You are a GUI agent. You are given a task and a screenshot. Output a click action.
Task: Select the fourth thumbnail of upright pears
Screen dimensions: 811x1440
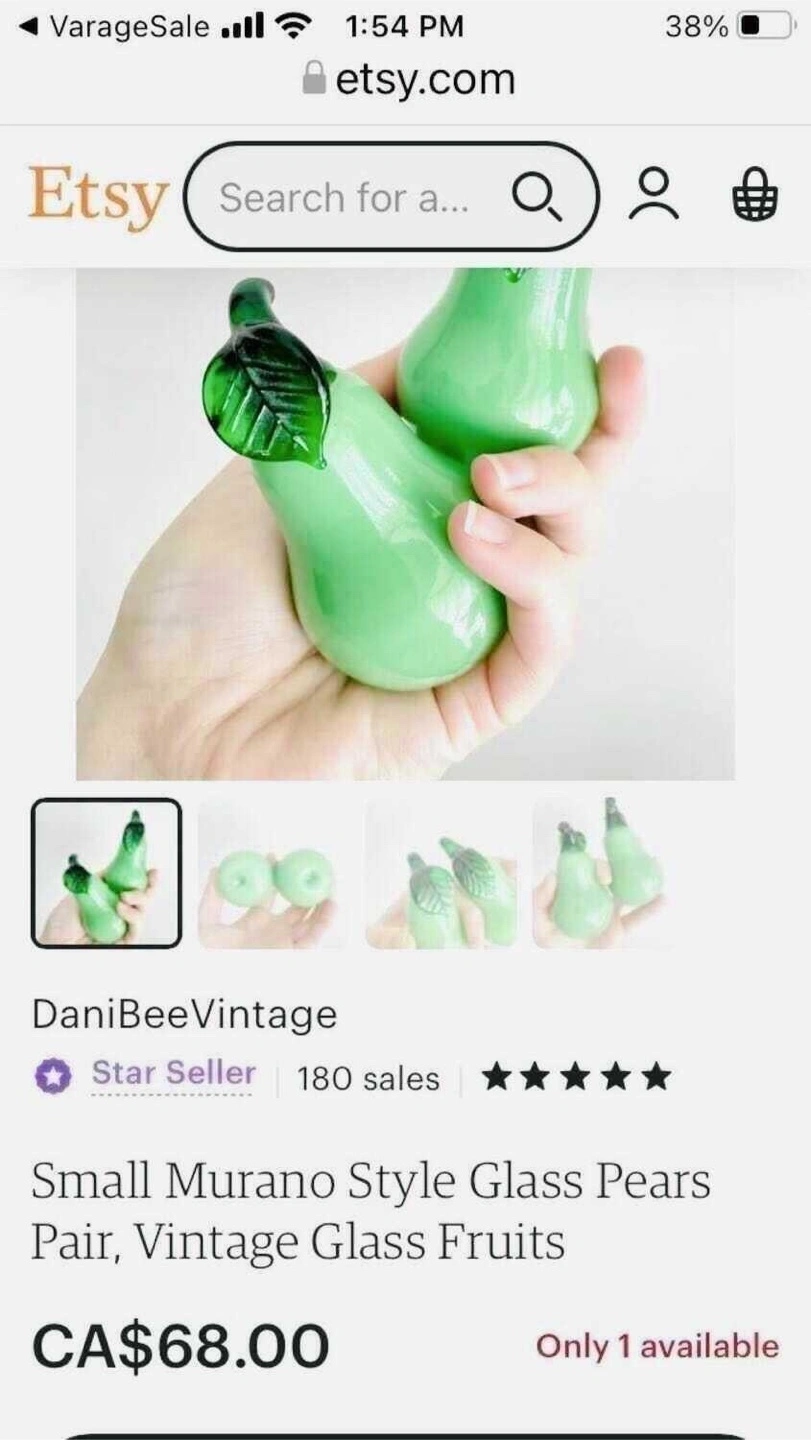click(x=607, y=873)
